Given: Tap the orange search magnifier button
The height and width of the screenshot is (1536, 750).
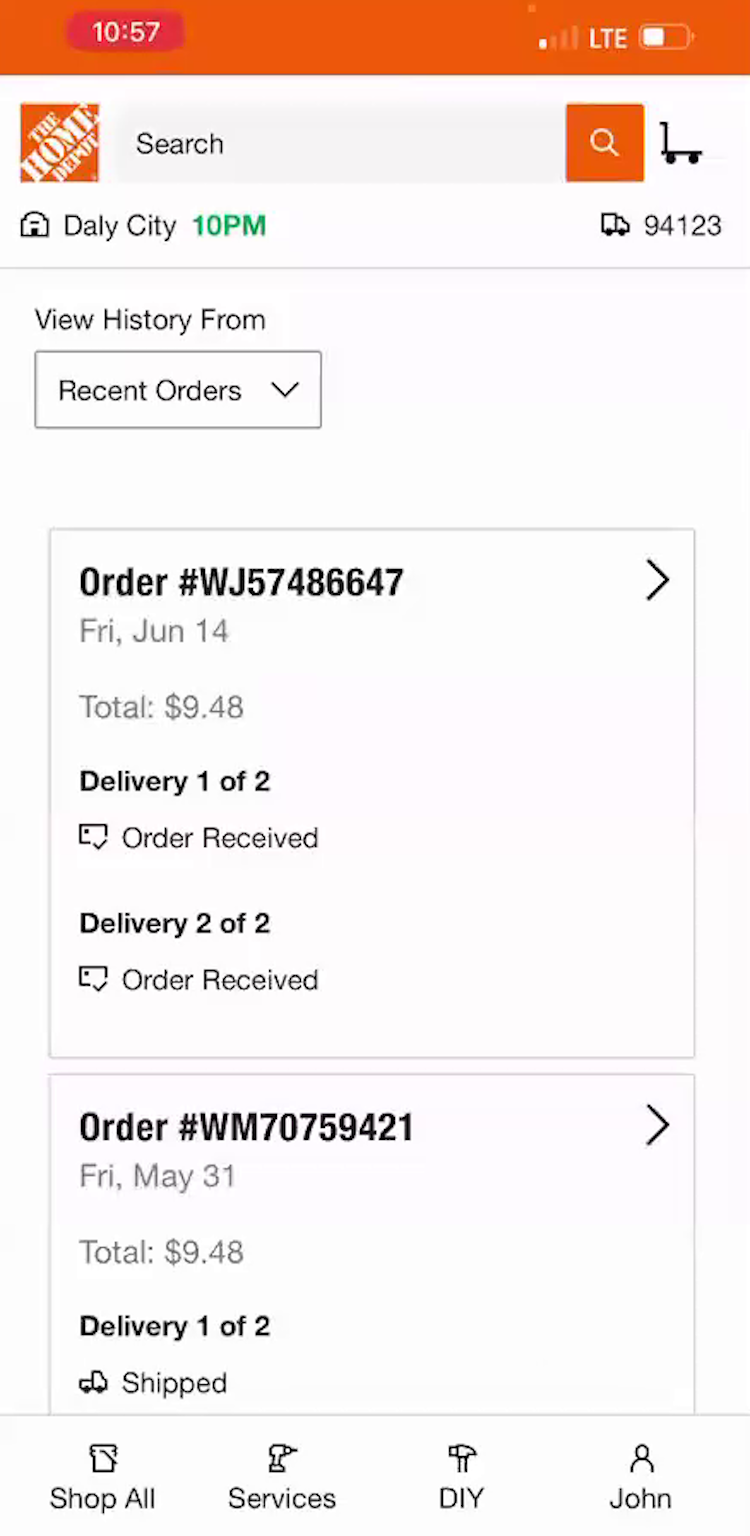Looking at the screenshot, I should click(x=604, y=143).
